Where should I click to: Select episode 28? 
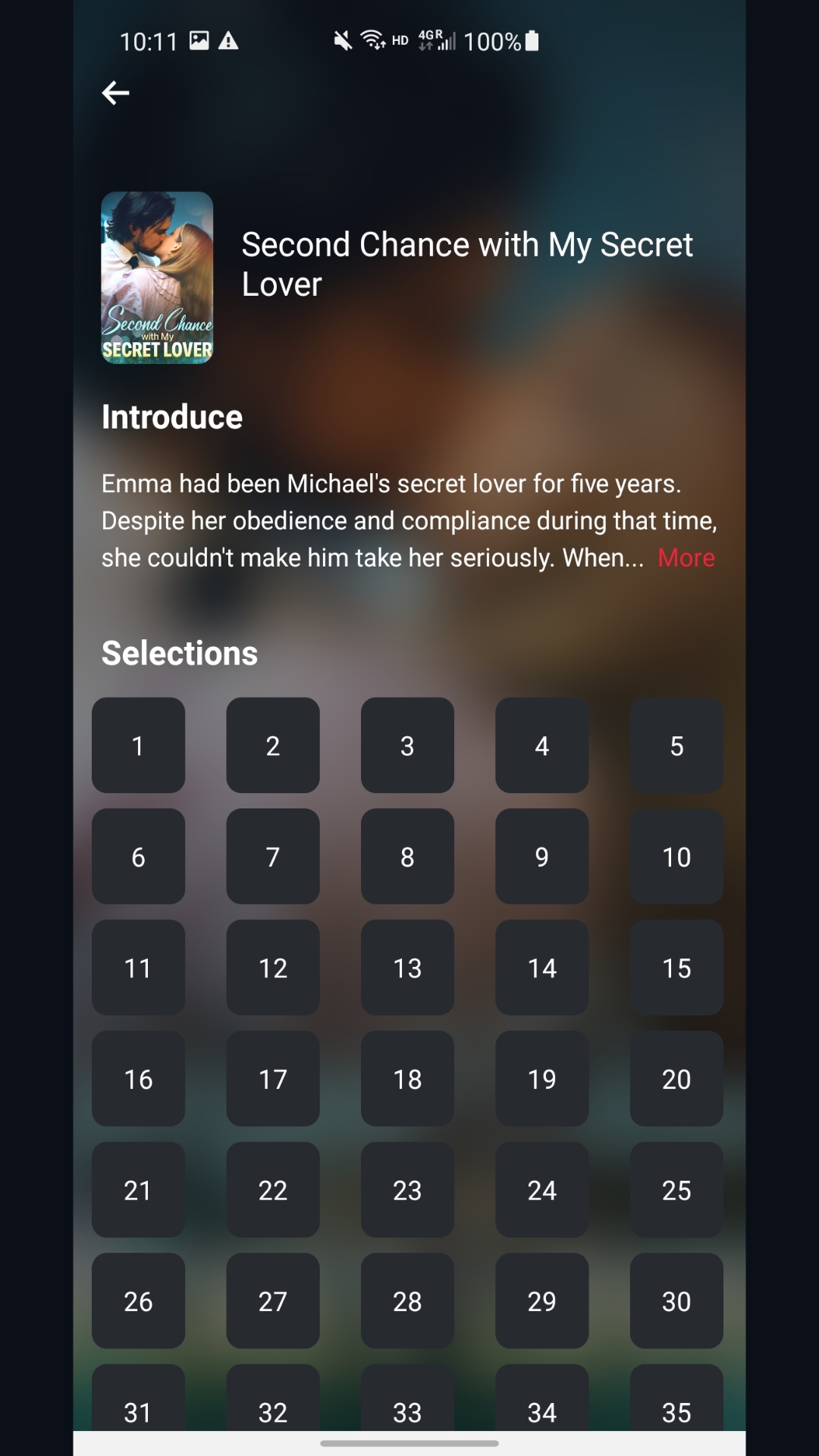407,1301
